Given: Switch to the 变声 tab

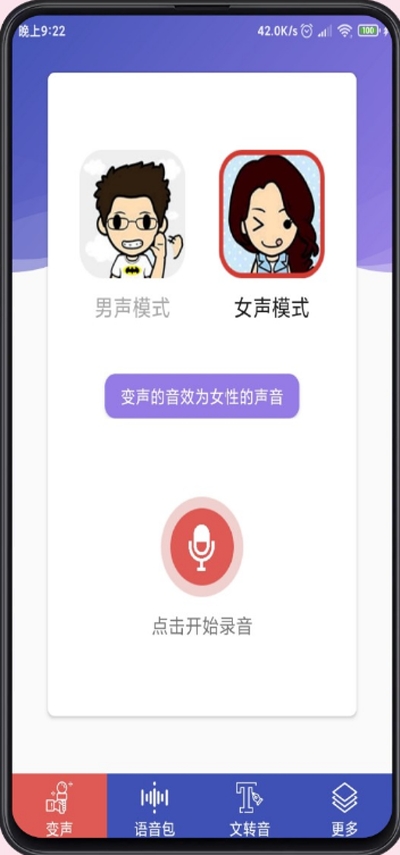Looking at the screenshot, I should point(59,807).
